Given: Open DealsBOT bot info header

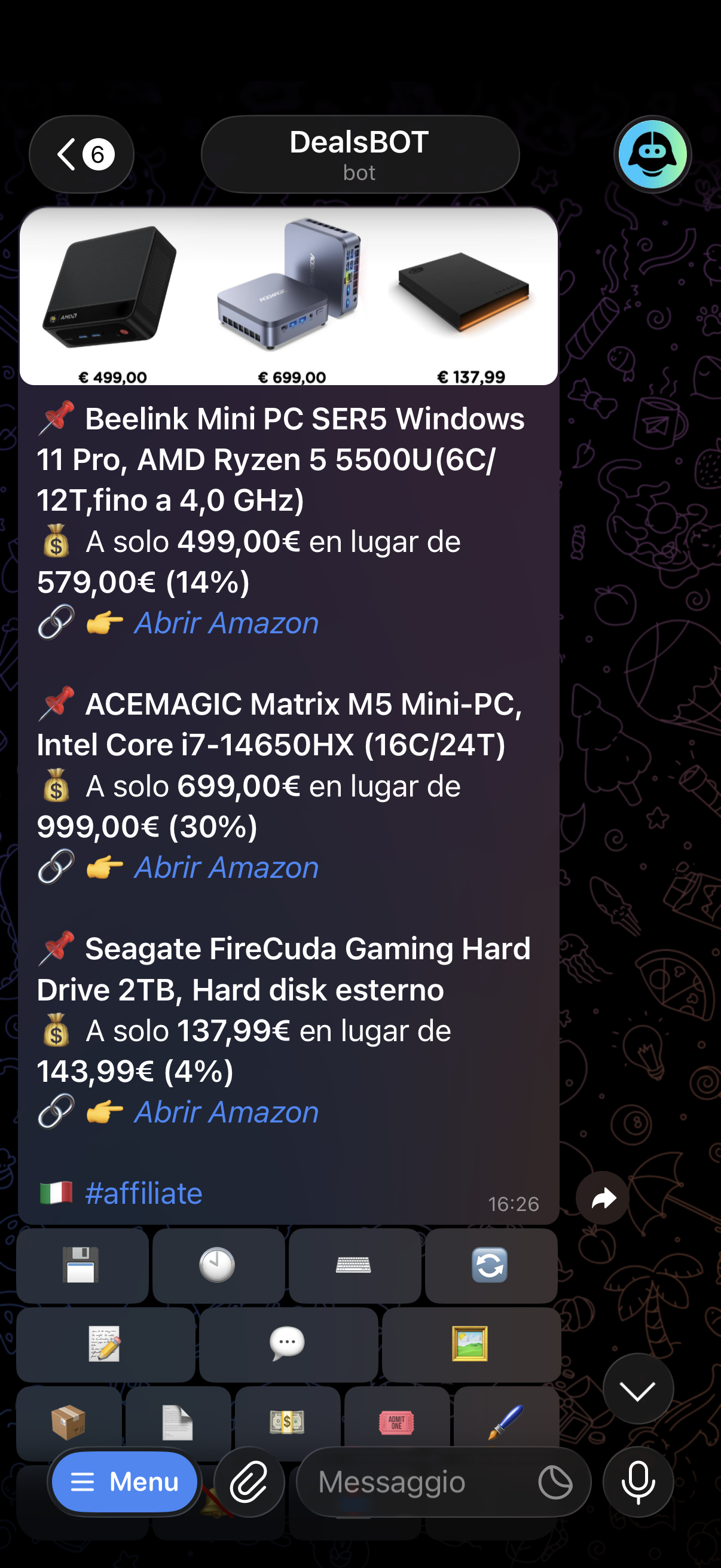Looking at the screenshot, I should click(359, 155).
